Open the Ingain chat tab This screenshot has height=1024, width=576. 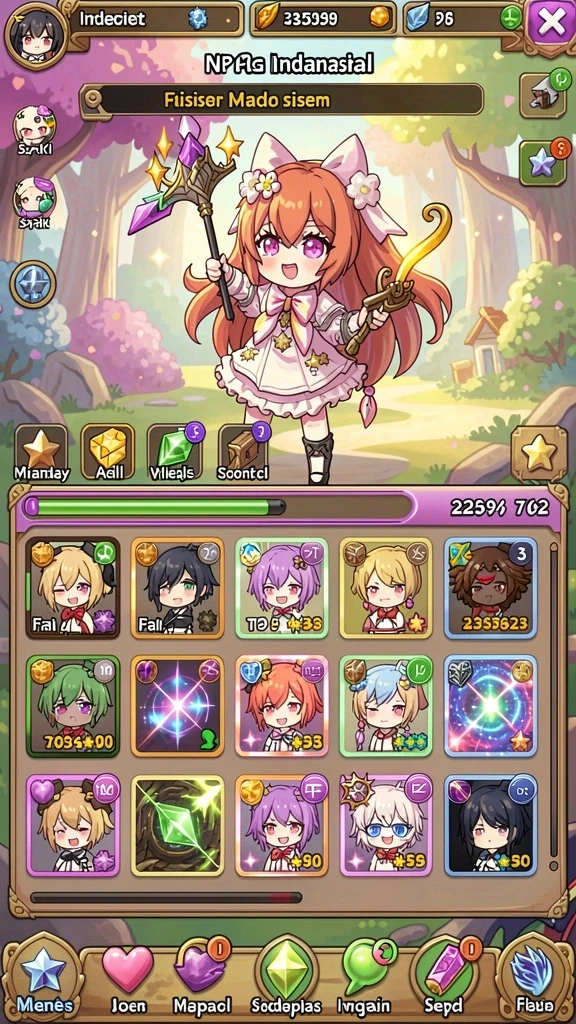click(363, 977)
